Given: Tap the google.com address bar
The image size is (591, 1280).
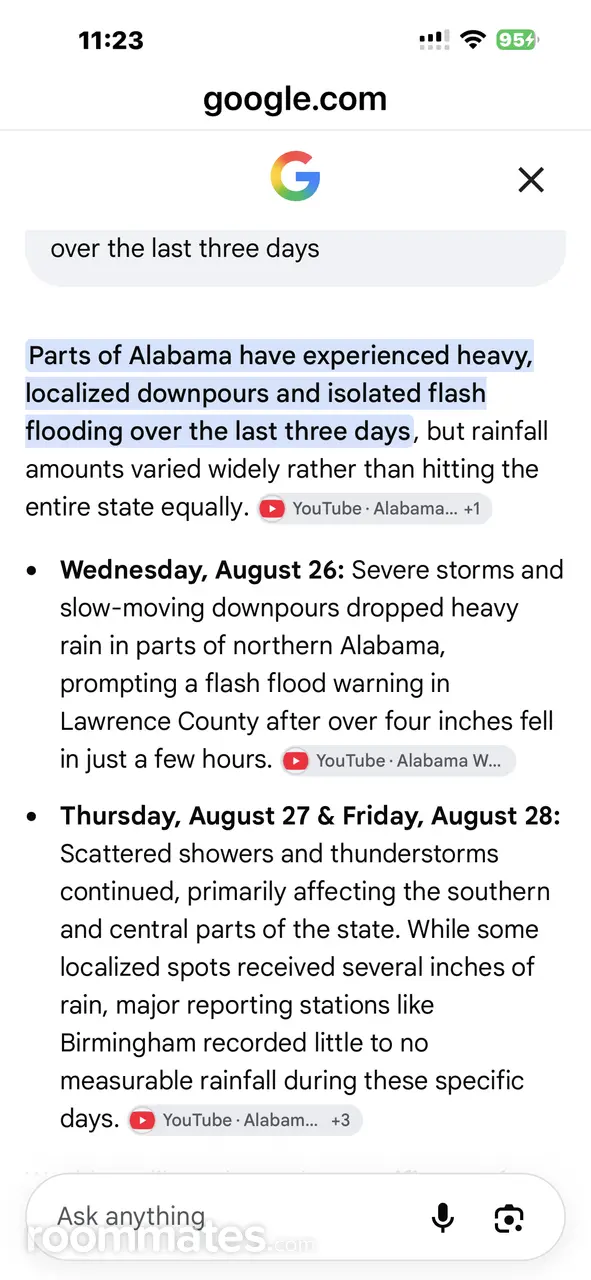Looking at the screenshot, I should click(x=295, y=98).
